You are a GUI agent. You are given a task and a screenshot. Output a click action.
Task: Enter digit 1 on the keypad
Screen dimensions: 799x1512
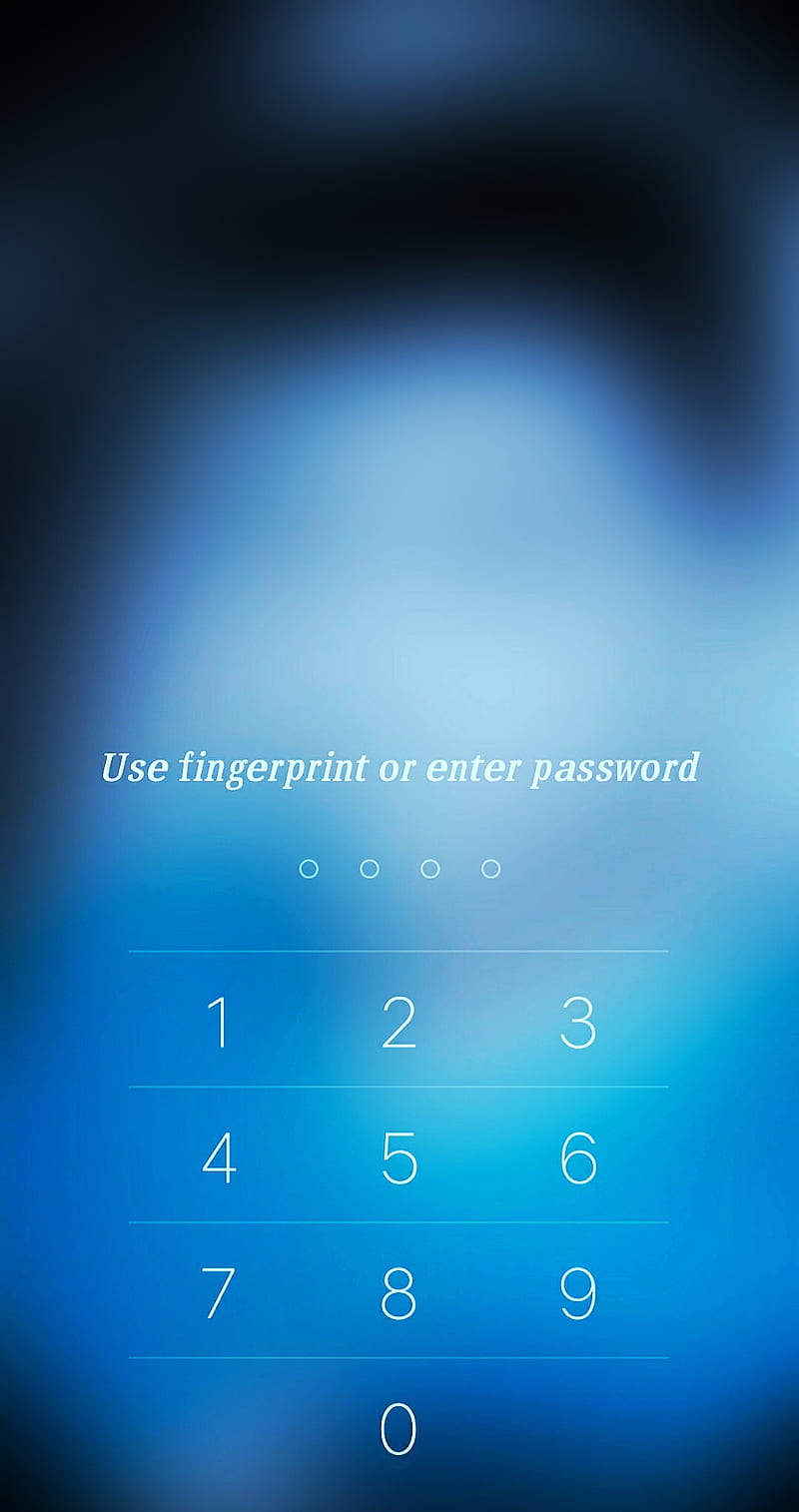(219, 1022)
